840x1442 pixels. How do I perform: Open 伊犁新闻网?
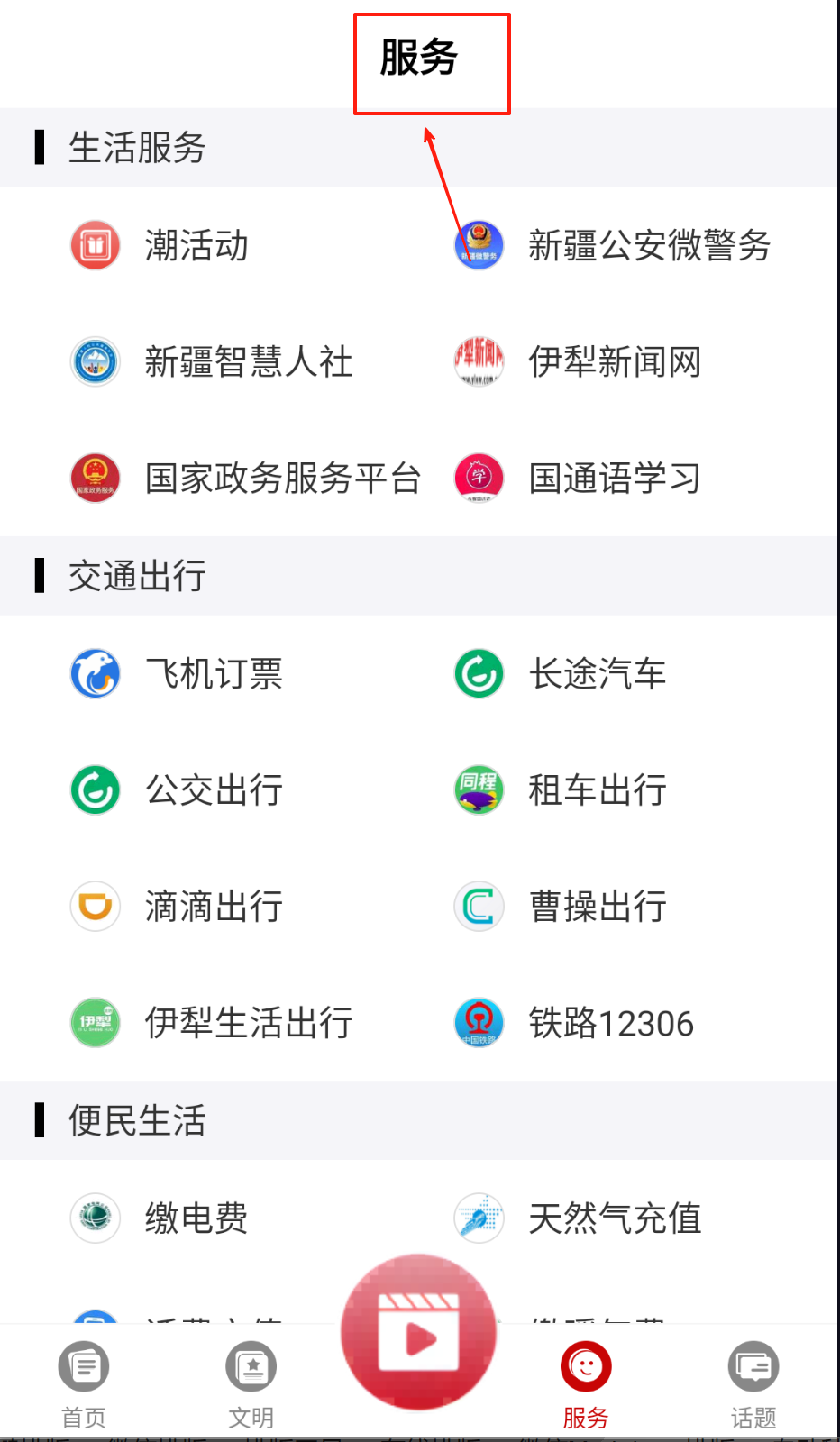coord(579,361)
